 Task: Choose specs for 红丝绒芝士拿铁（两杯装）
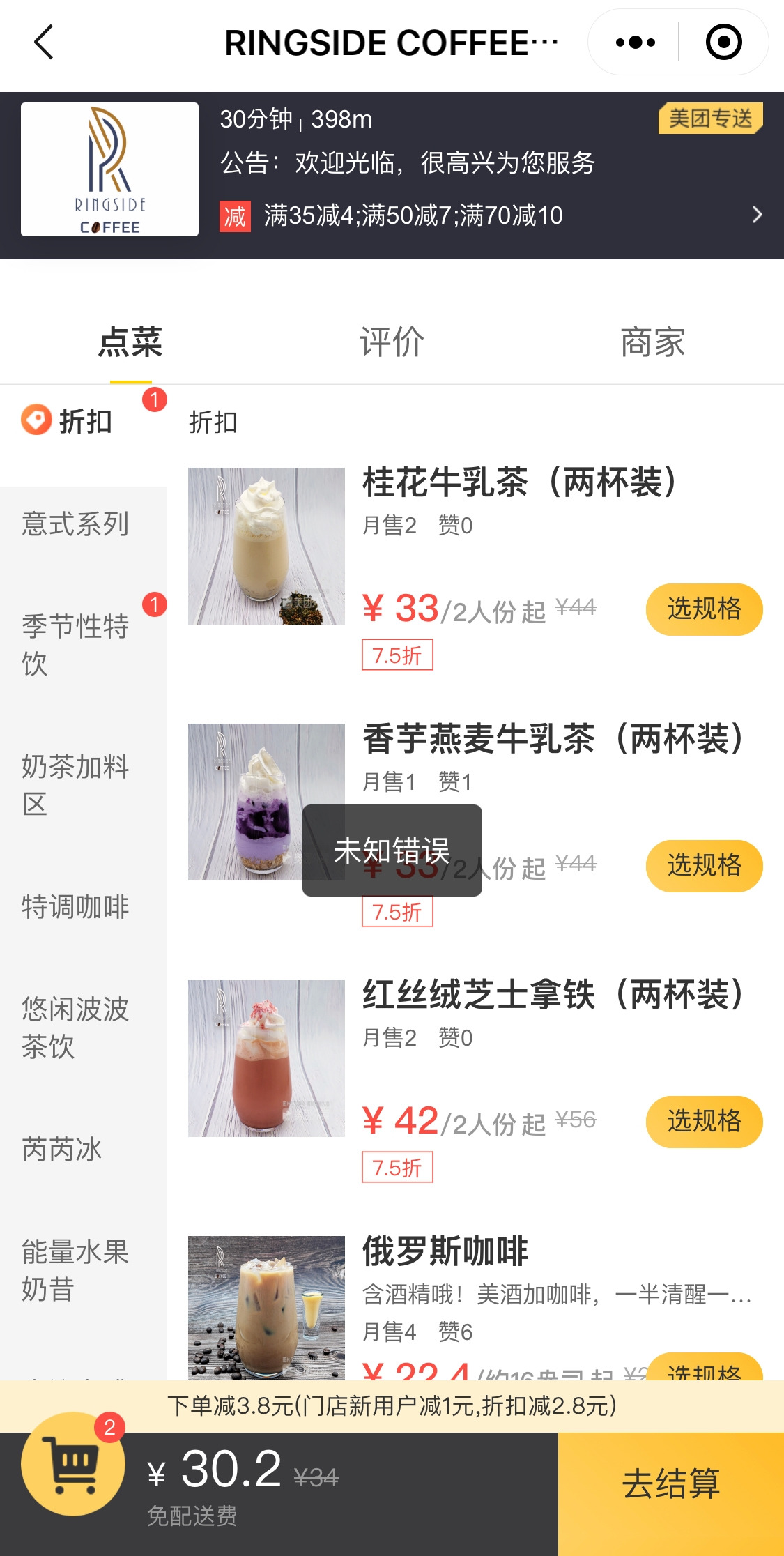point(704,1122)
